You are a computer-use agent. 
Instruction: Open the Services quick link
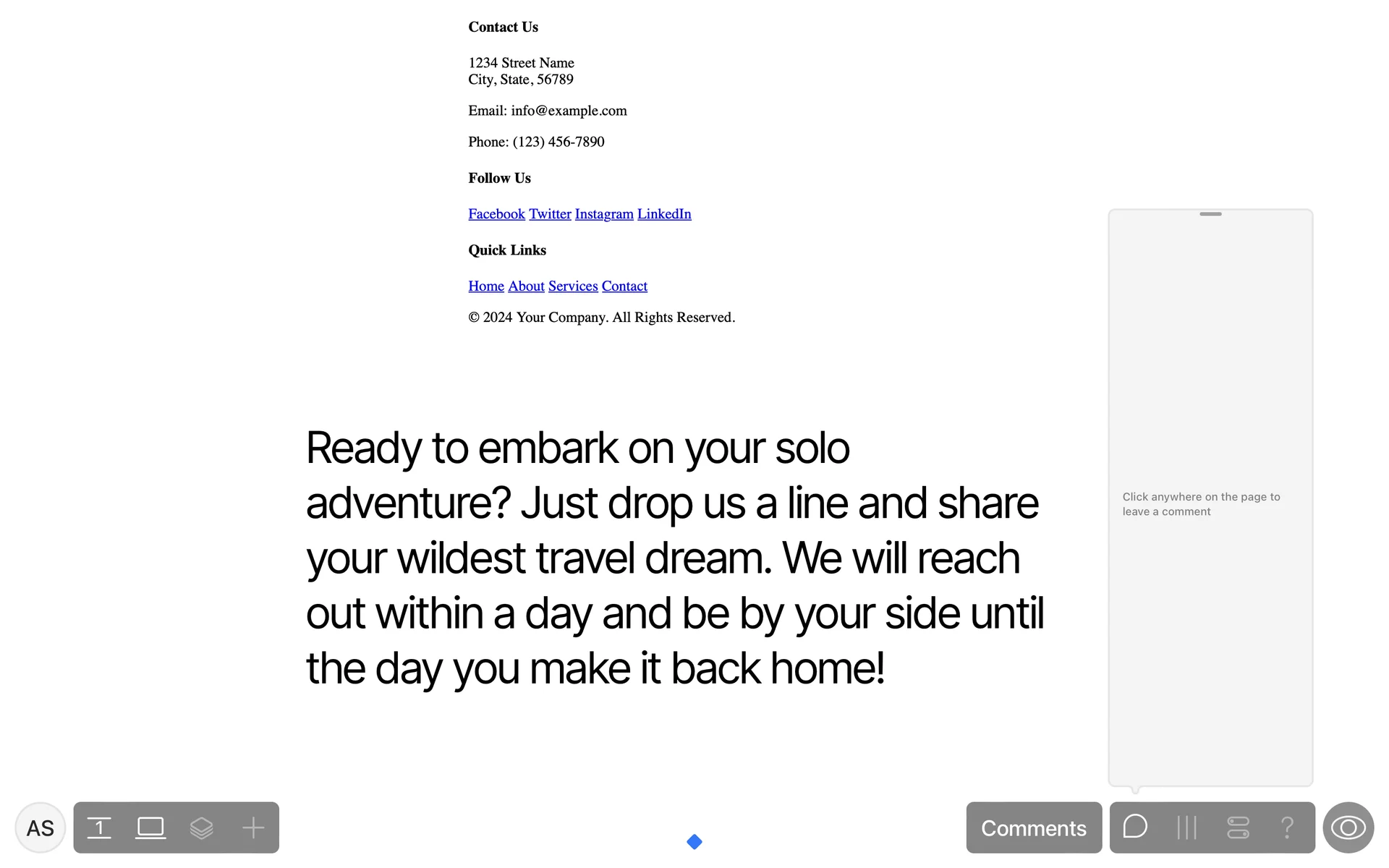[573, 286]
